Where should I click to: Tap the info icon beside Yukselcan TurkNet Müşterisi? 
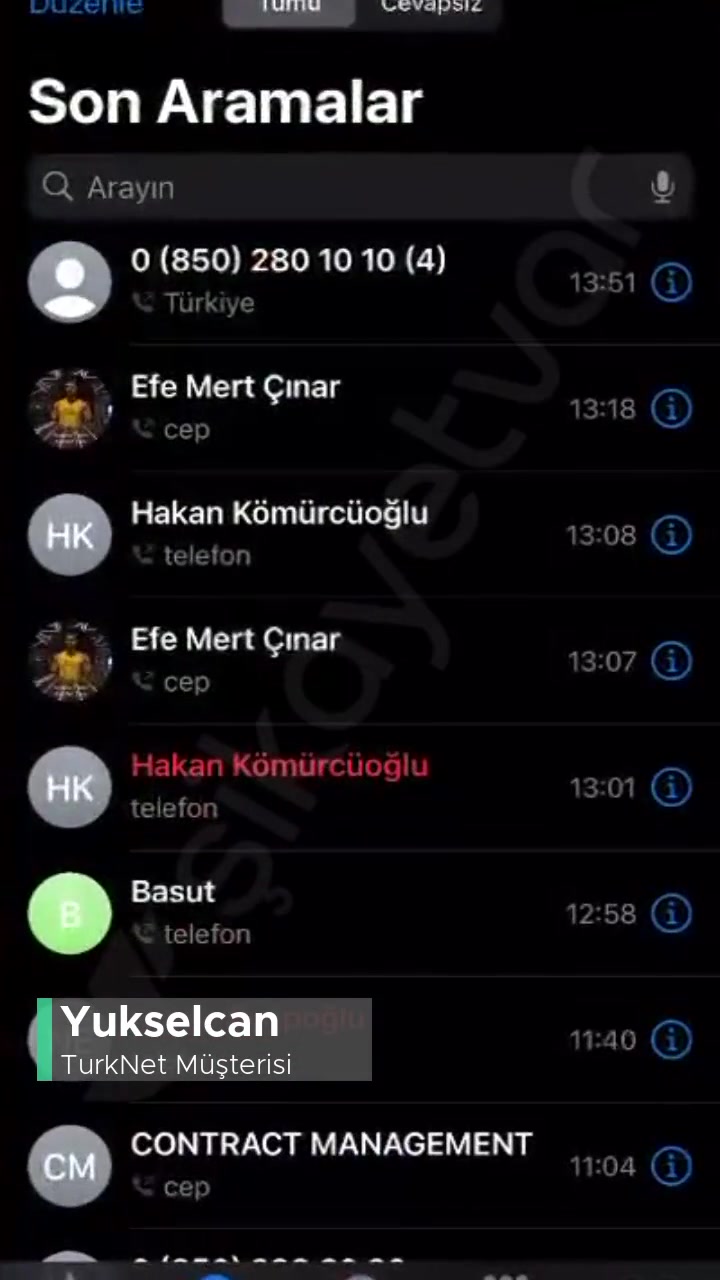671,1040
